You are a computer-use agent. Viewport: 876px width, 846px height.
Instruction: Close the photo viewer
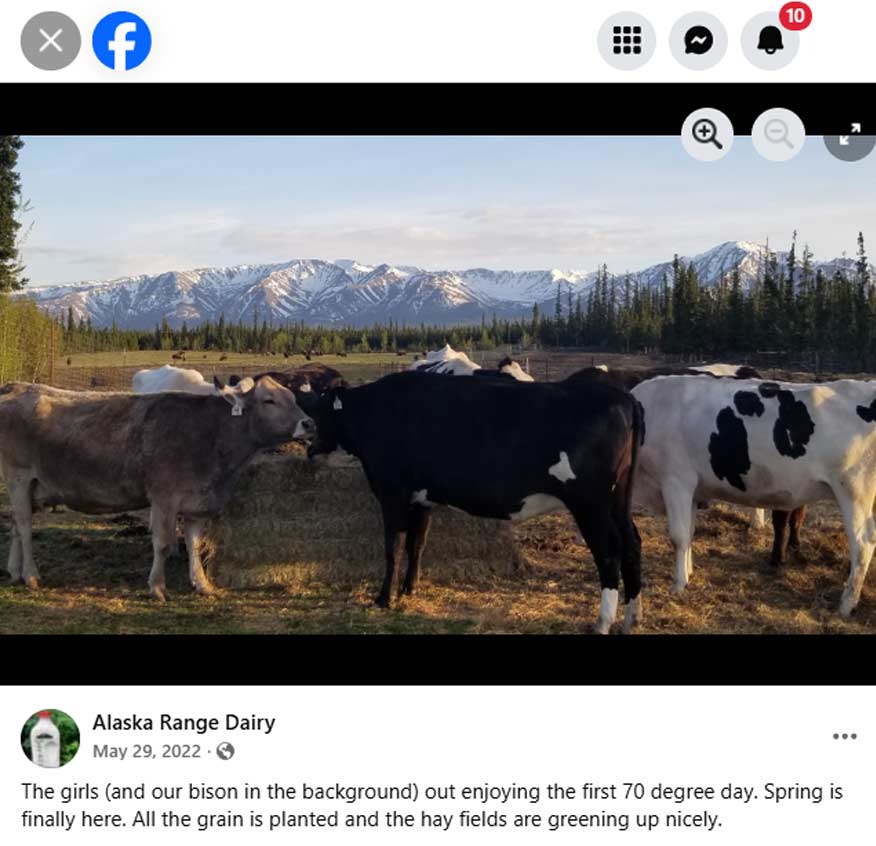(50, 41)
